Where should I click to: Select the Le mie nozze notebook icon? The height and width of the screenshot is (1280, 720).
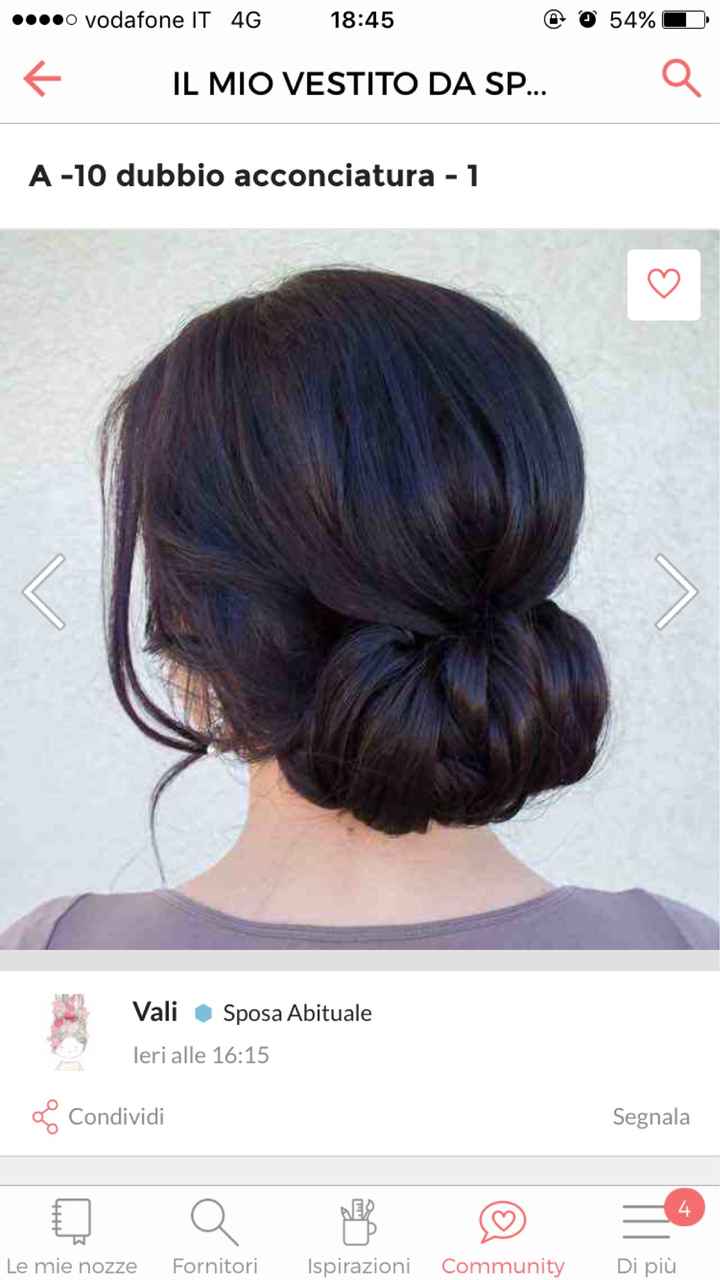(x=70, y=1218)
